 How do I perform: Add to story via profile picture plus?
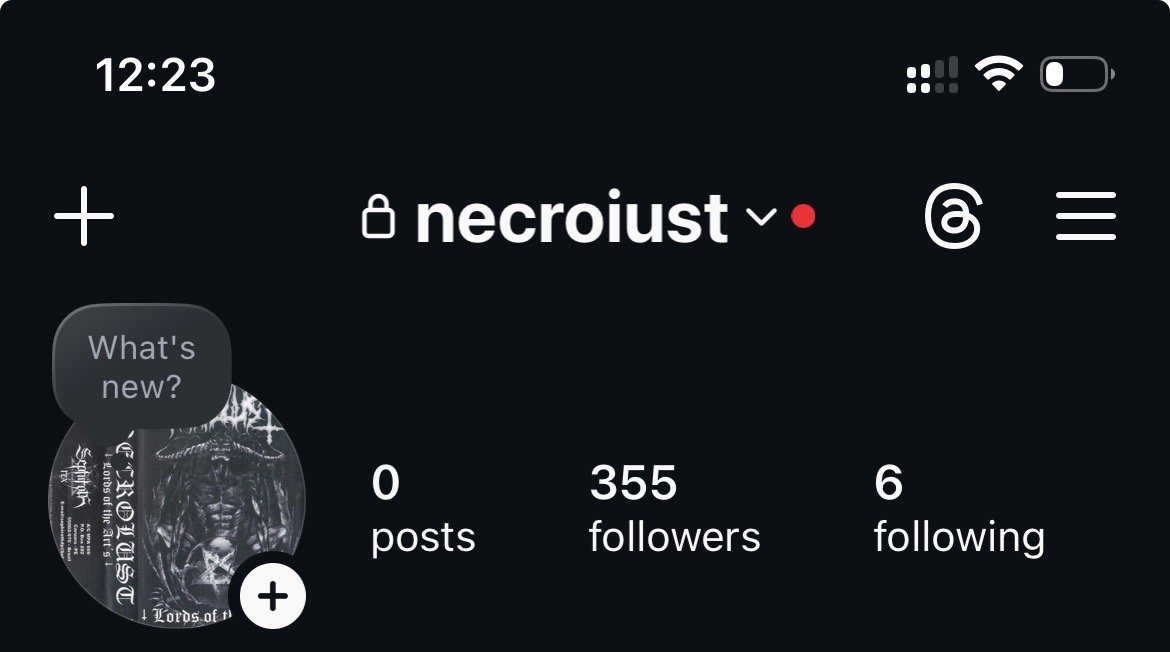pyautogui.click(x=272, y=597)
